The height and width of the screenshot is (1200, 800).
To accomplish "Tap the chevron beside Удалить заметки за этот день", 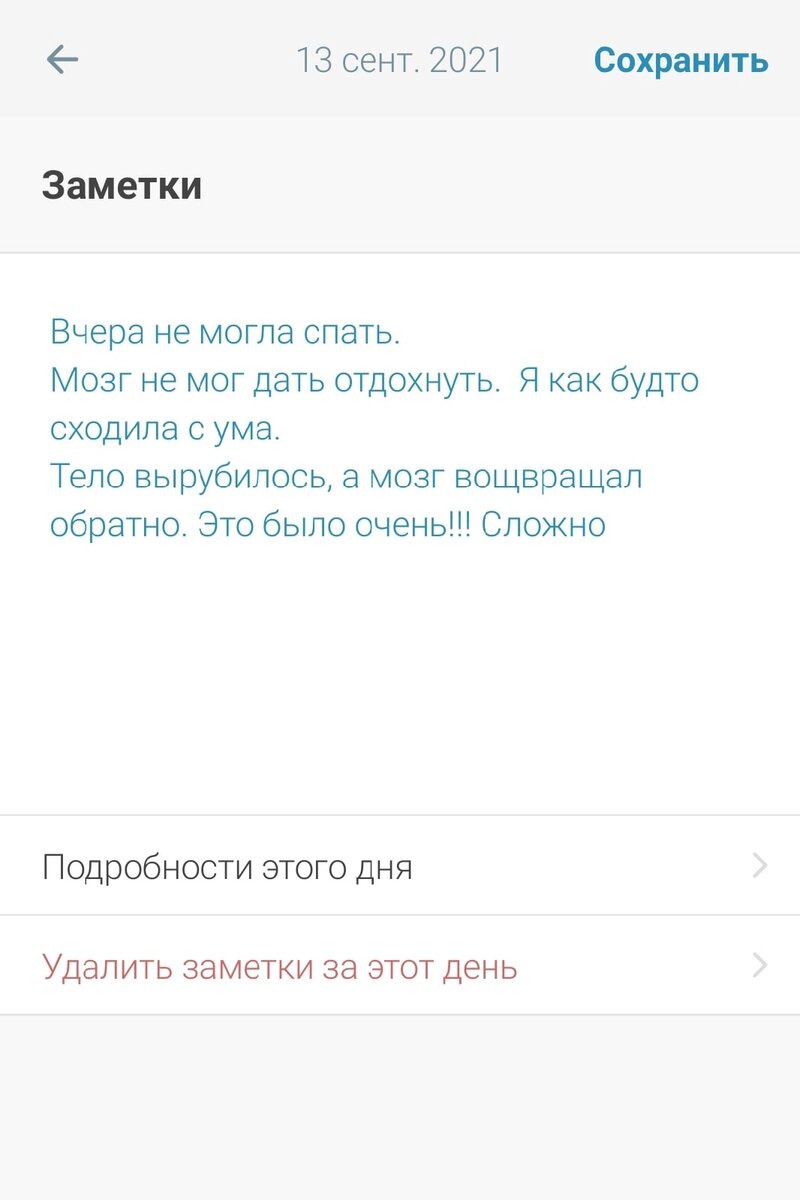I will tap(763, 966).
